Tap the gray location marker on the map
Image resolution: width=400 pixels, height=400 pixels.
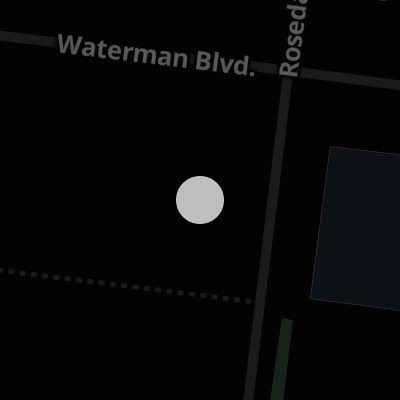[x=200, y=200]
